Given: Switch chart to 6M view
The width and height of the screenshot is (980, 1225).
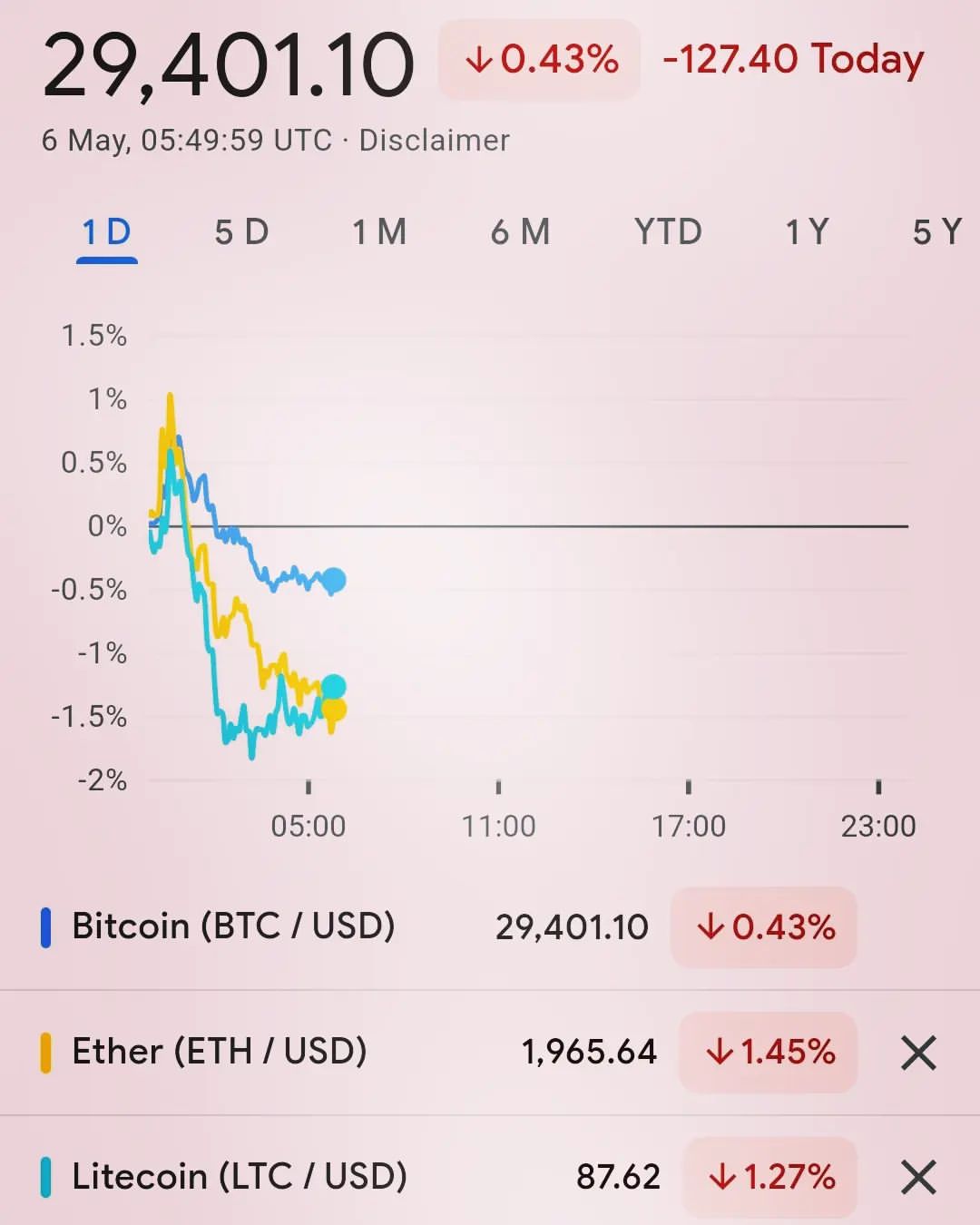Looking at the screenshot, I should (521, 232).
